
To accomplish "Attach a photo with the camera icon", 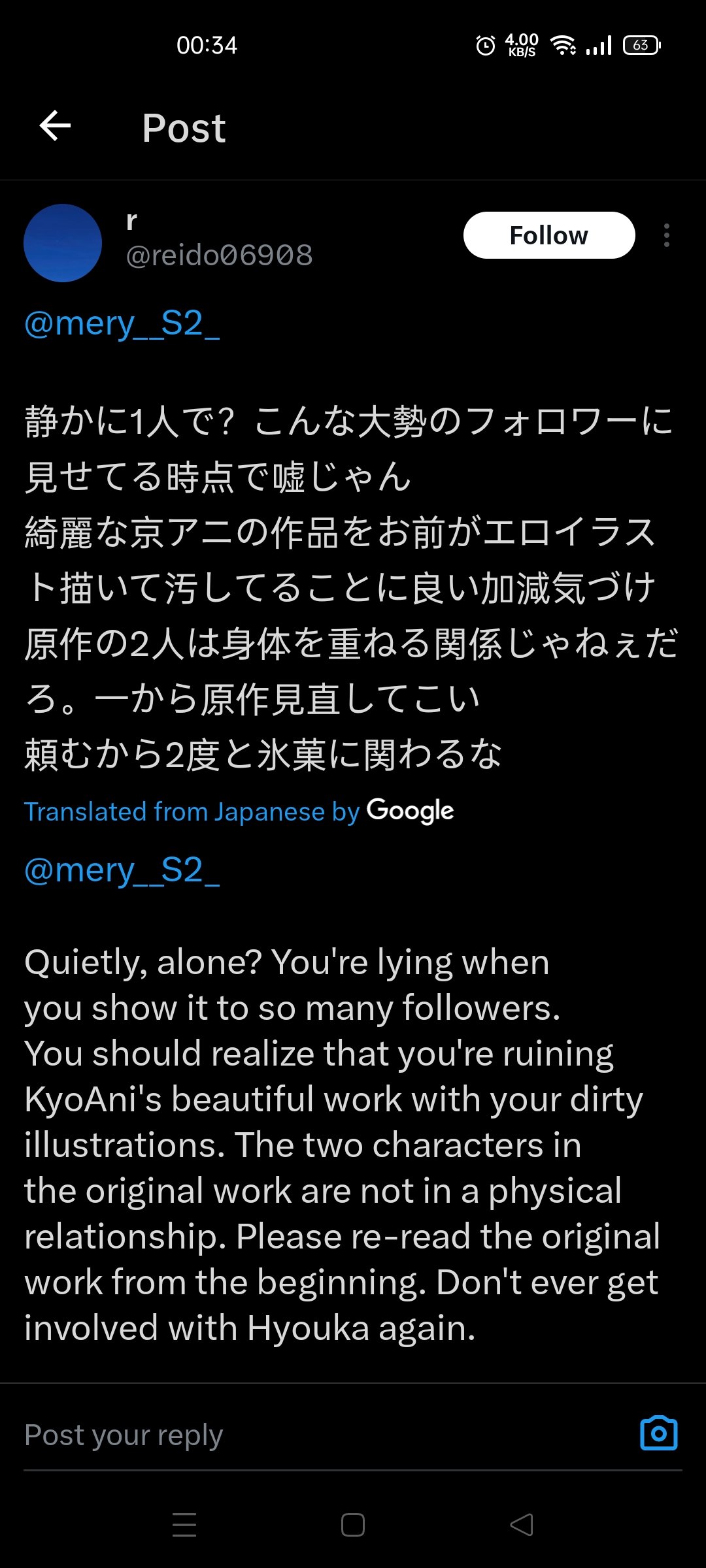I will click(x=658, y=1434).
